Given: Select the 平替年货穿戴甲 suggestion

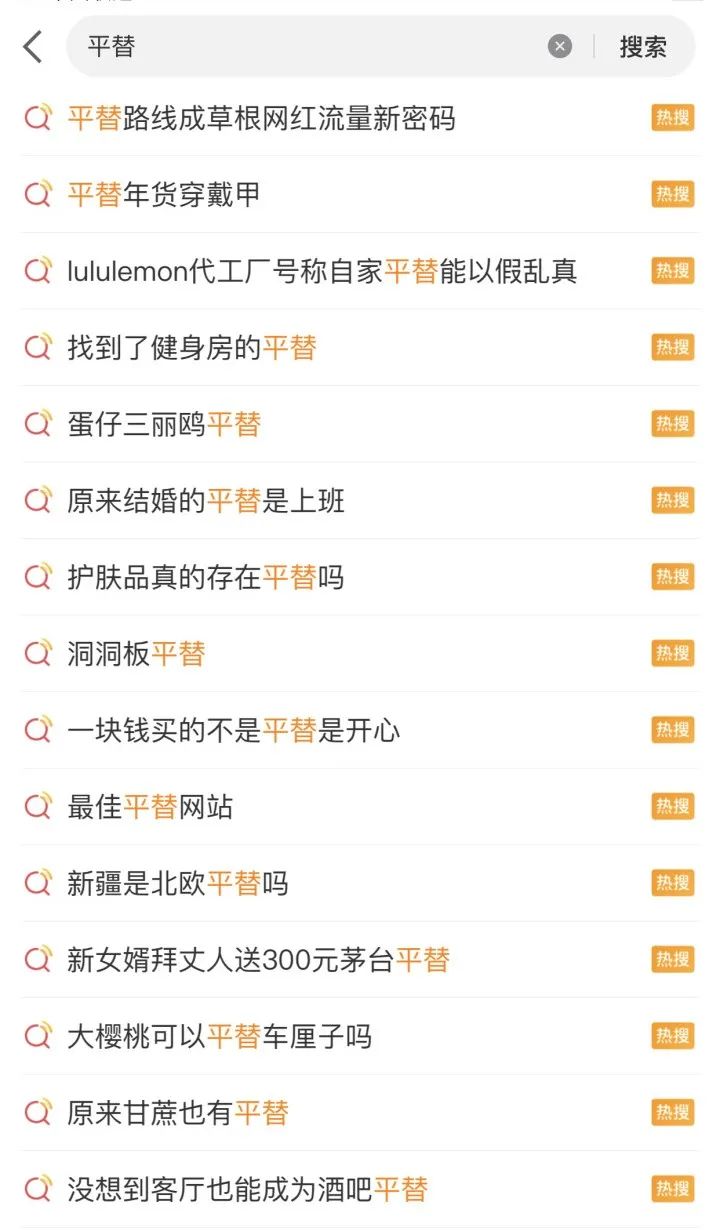Looking at the screenshot, I should point(164,194).
